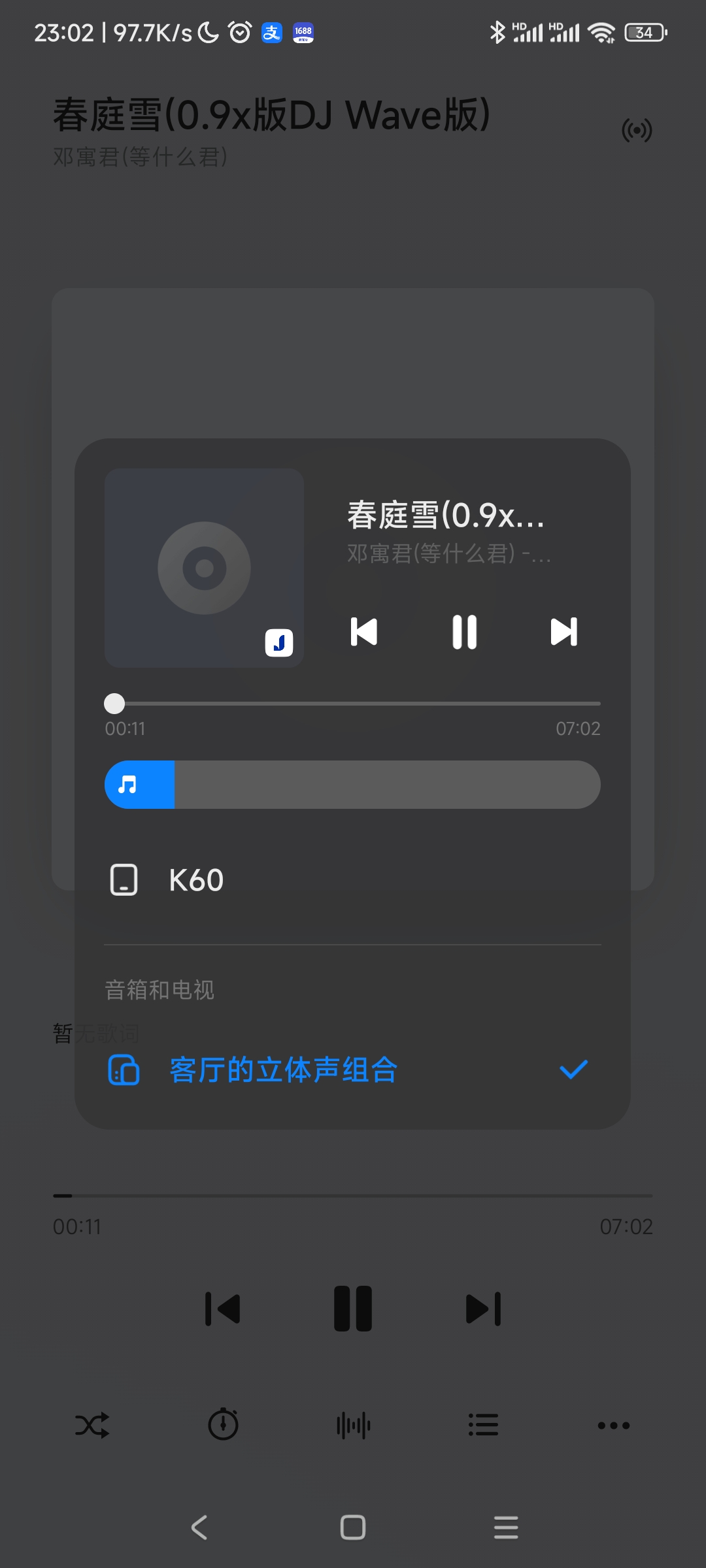Play next song from main player
This screenshot has height=1568, width=706.
pyautogui.click(x=483, y=1309)
